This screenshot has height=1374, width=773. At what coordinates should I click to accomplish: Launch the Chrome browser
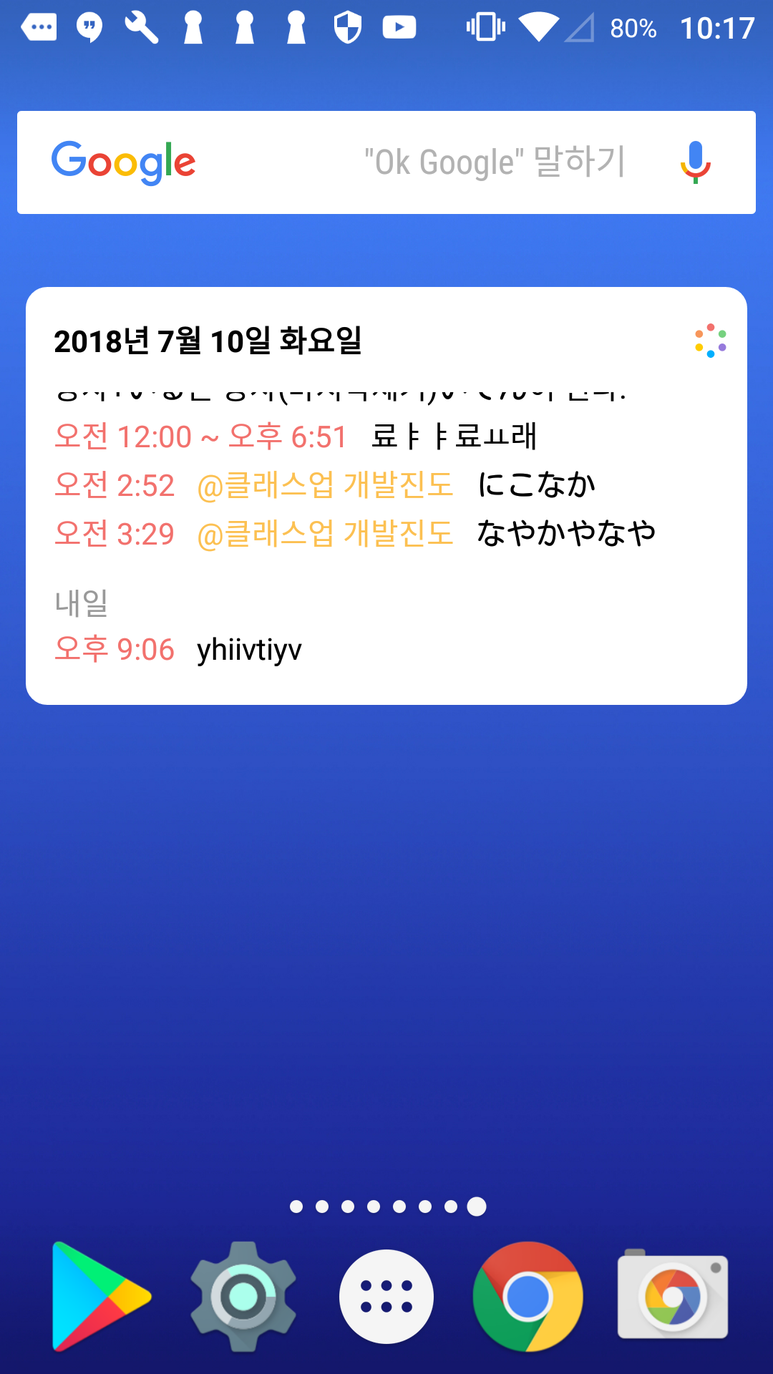(528, 1297)
